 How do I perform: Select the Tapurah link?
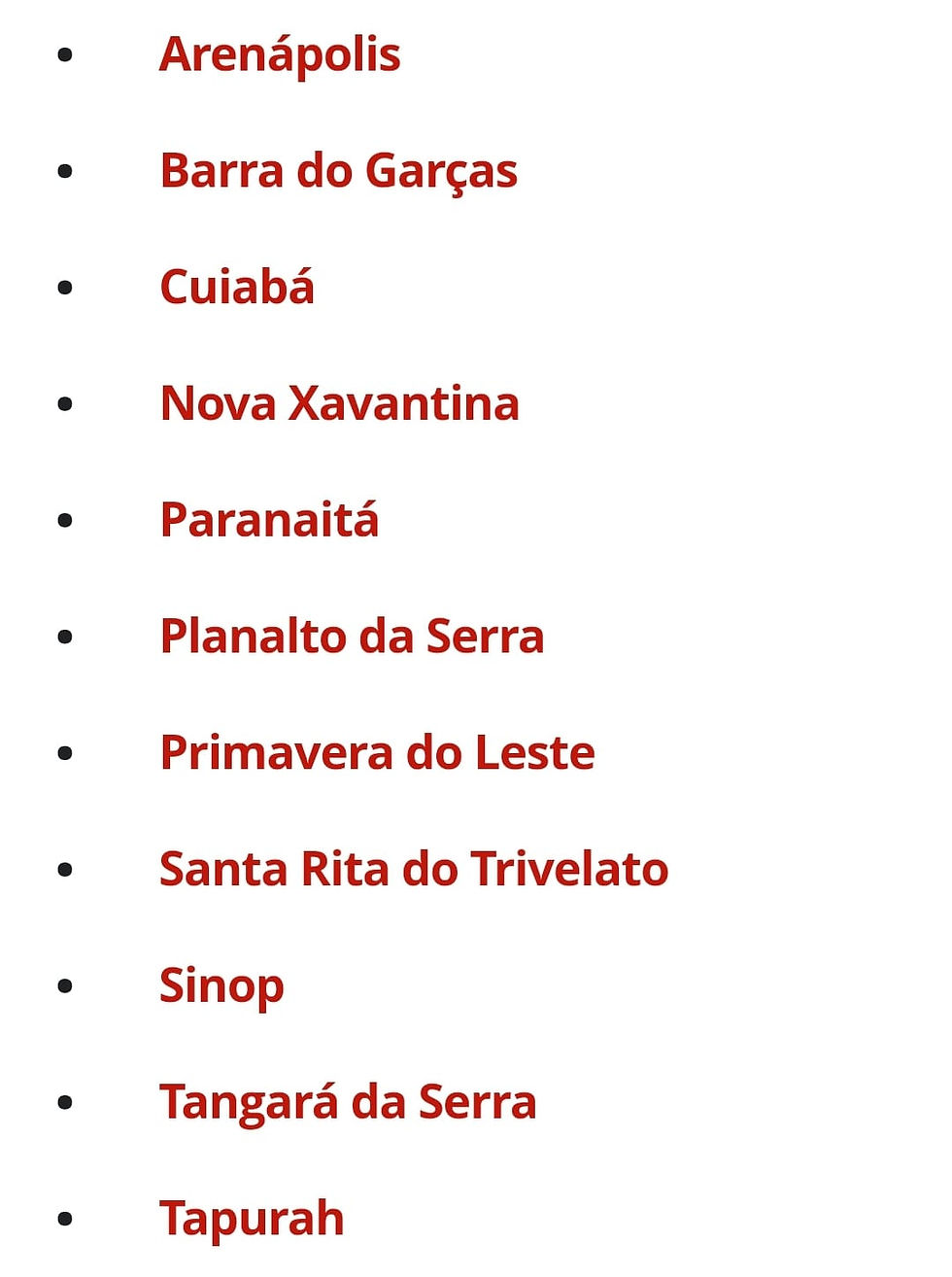252,1219
